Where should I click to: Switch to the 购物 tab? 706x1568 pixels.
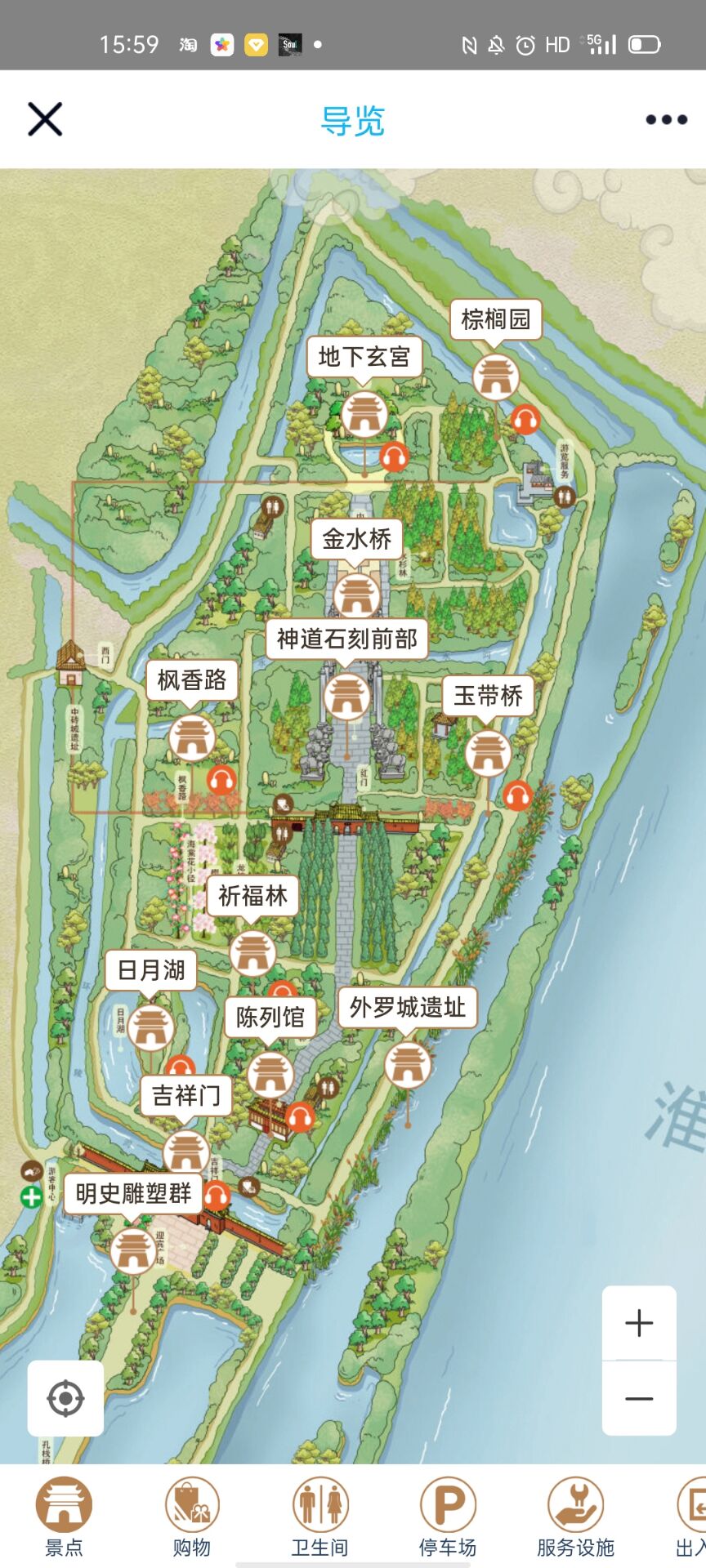point(192,1517)
